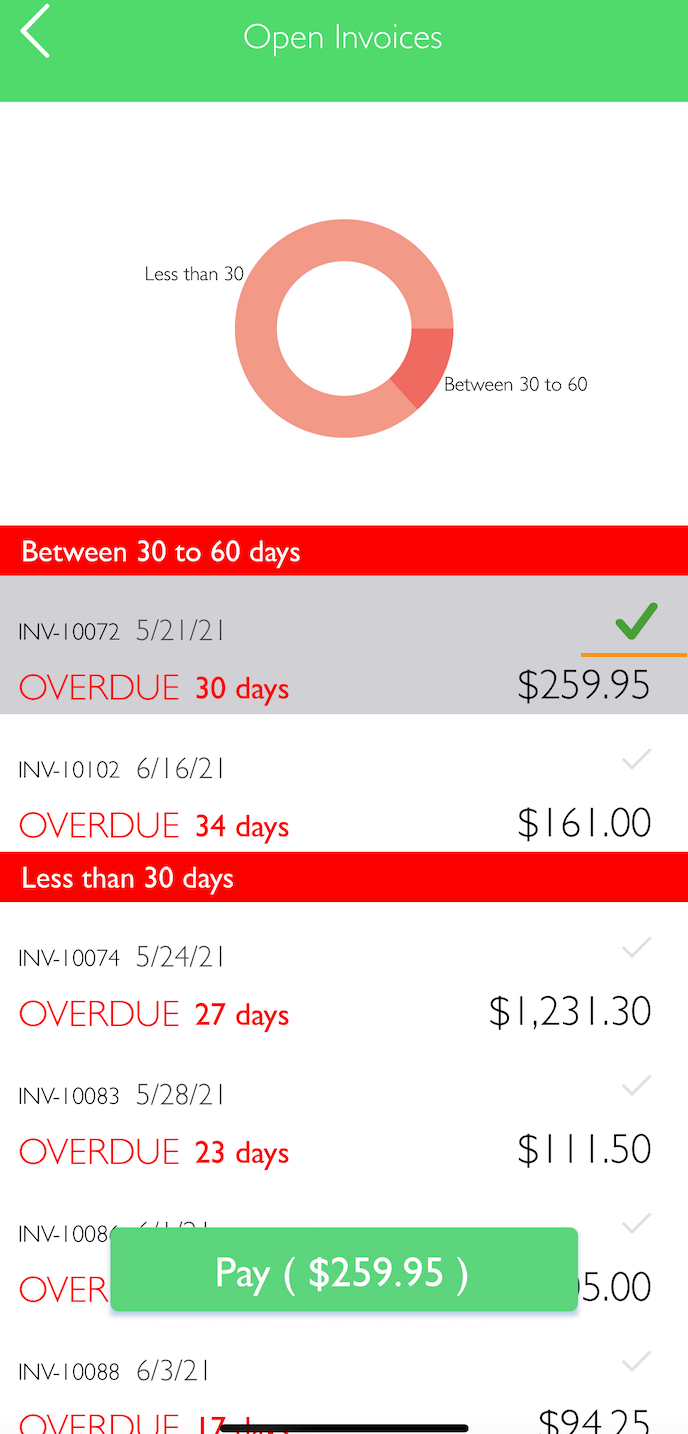Image resolution: width=688 pixels, height=1434 pixels.
Task: Select invoice INV-10074 for $1,231.30
Action: click(x=636, y=947)
